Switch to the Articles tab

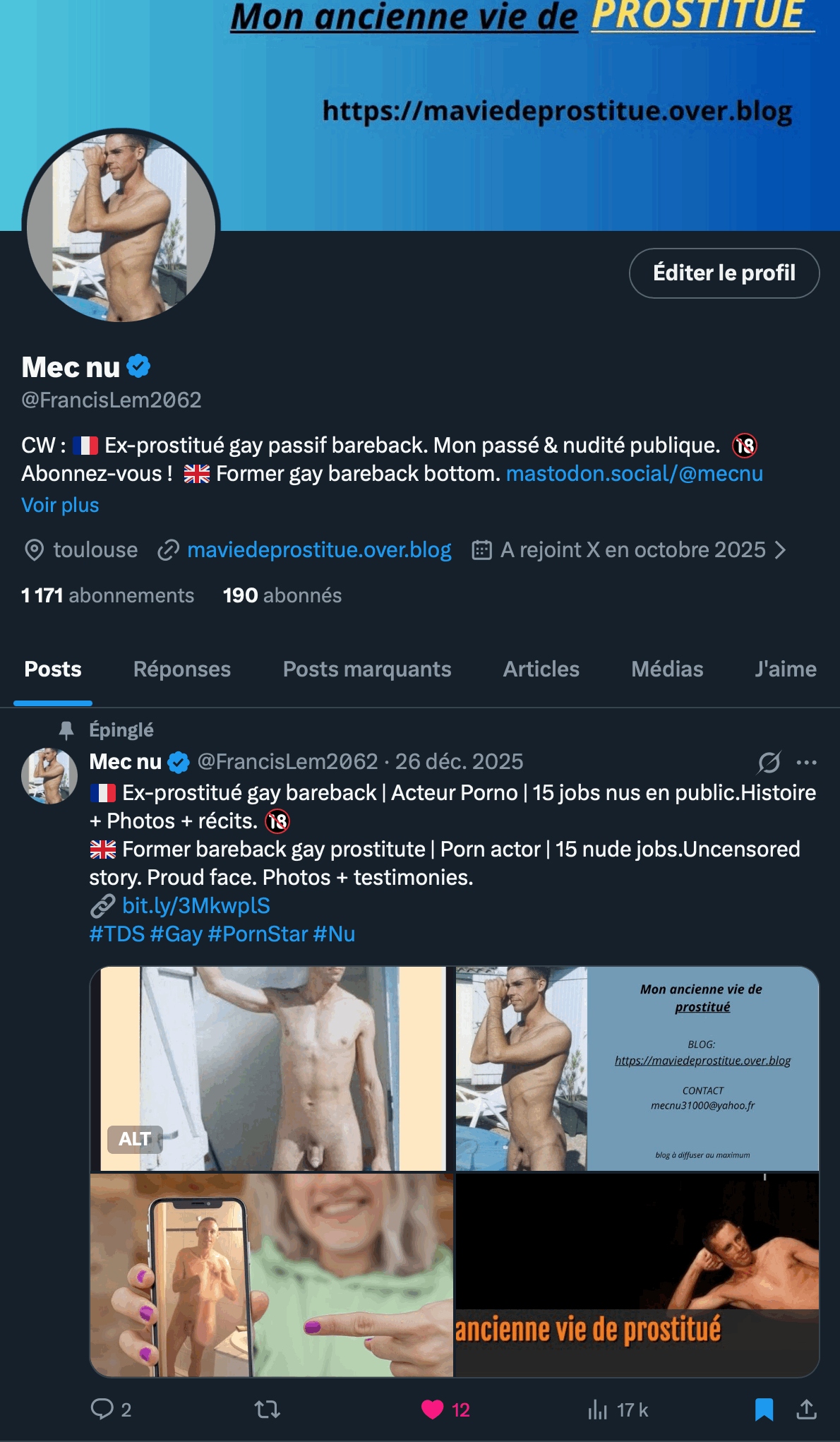pos(541,669)
